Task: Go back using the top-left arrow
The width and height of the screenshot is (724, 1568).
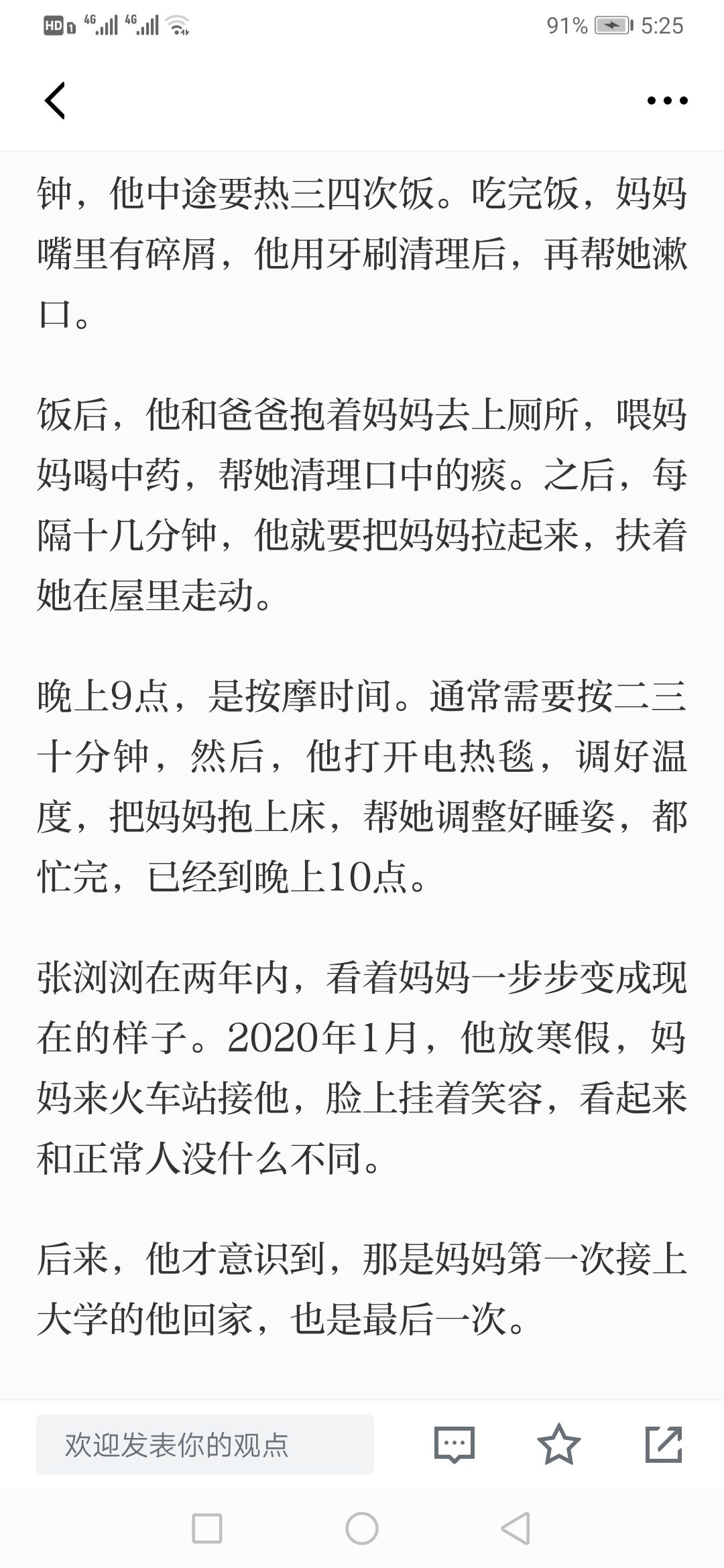Action: tap(55, 101)
